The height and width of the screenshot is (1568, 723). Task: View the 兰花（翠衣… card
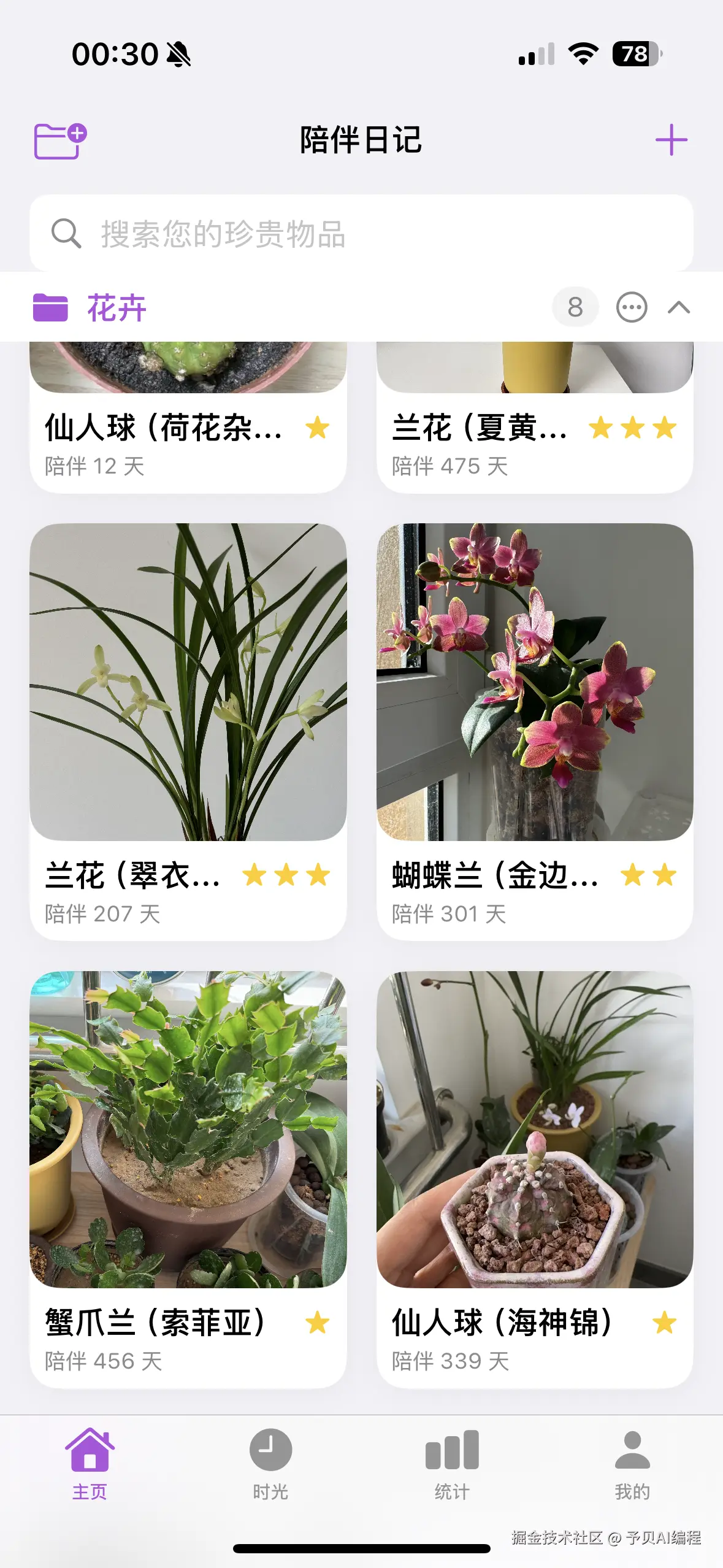coord(188,730)
